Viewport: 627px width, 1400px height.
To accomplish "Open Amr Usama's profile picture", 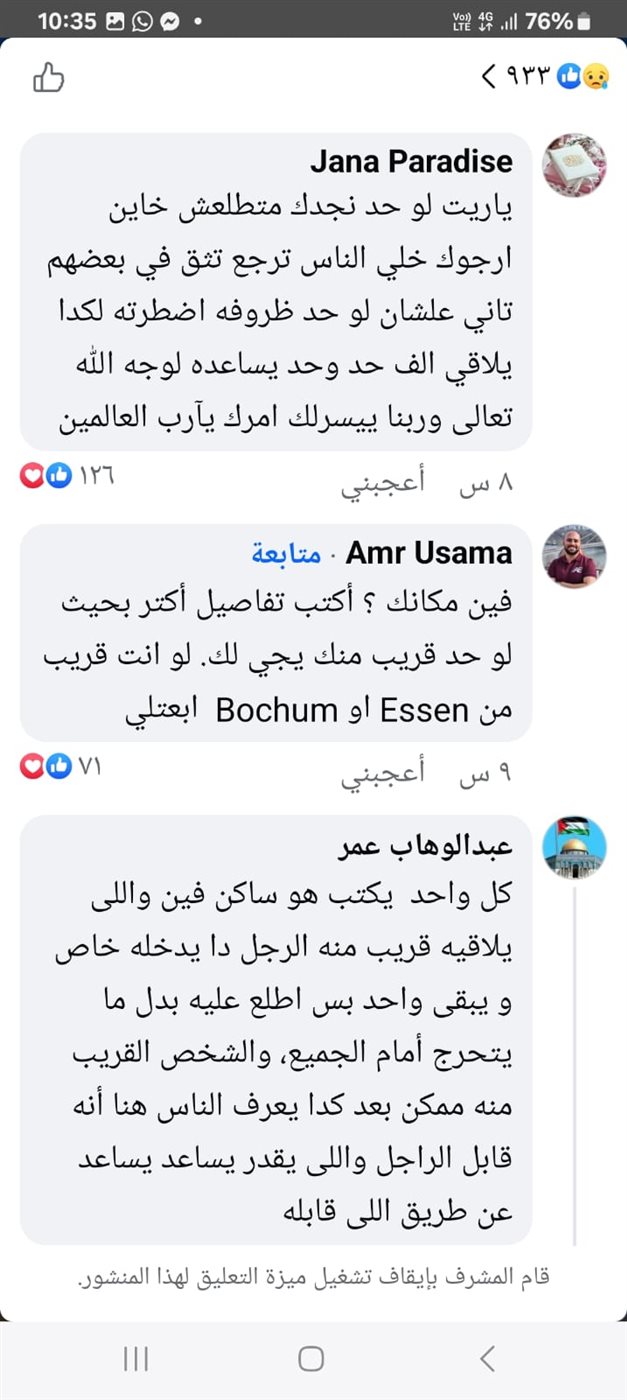I will (574, 556).
